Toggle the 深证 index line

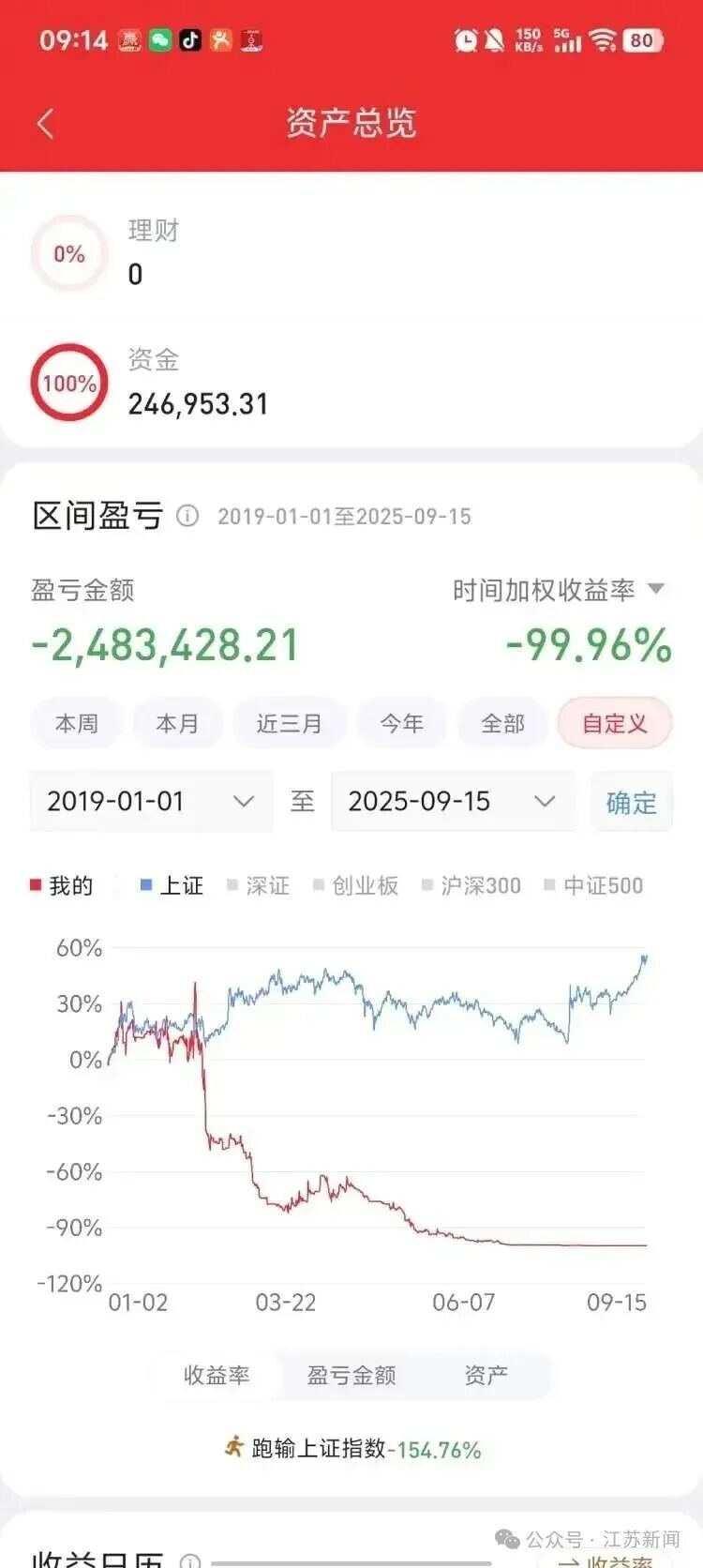[258, 885]
